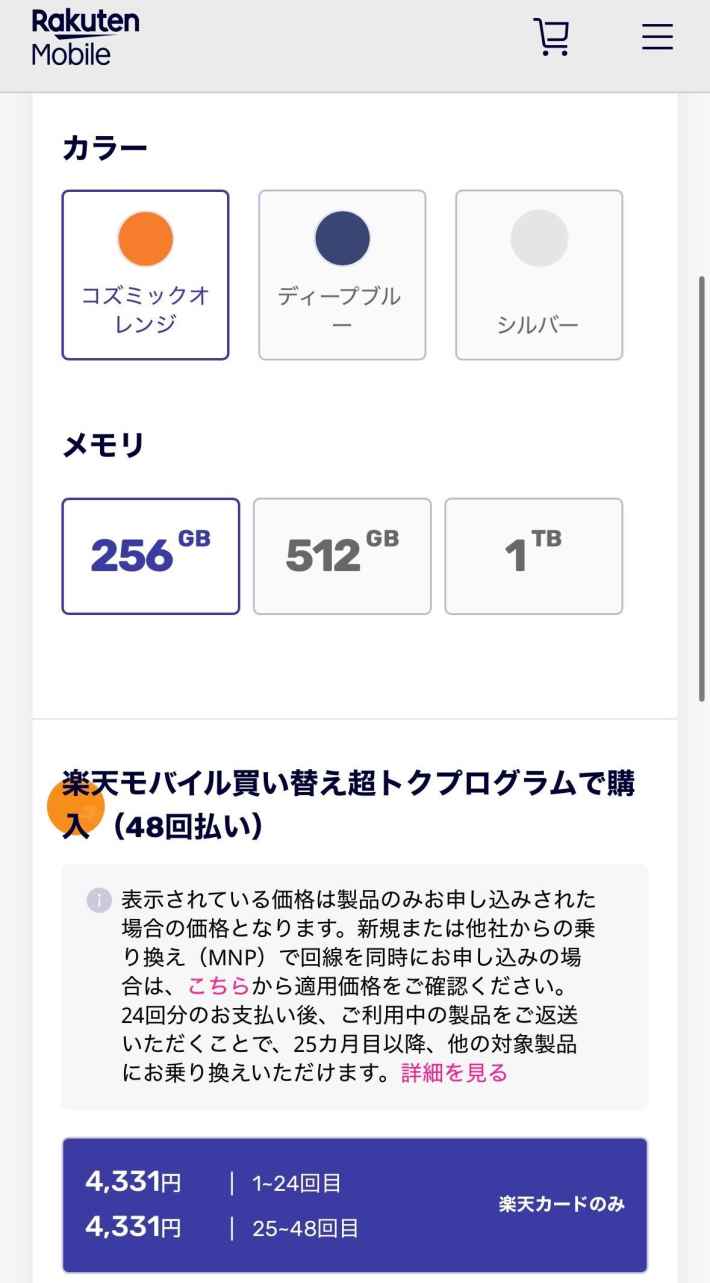Image resolution: width=710 pixels, height=1283 pixels.
Task: Select the 48回払い 4,331円 payment plan
Action: click(x=354, y=1204)
